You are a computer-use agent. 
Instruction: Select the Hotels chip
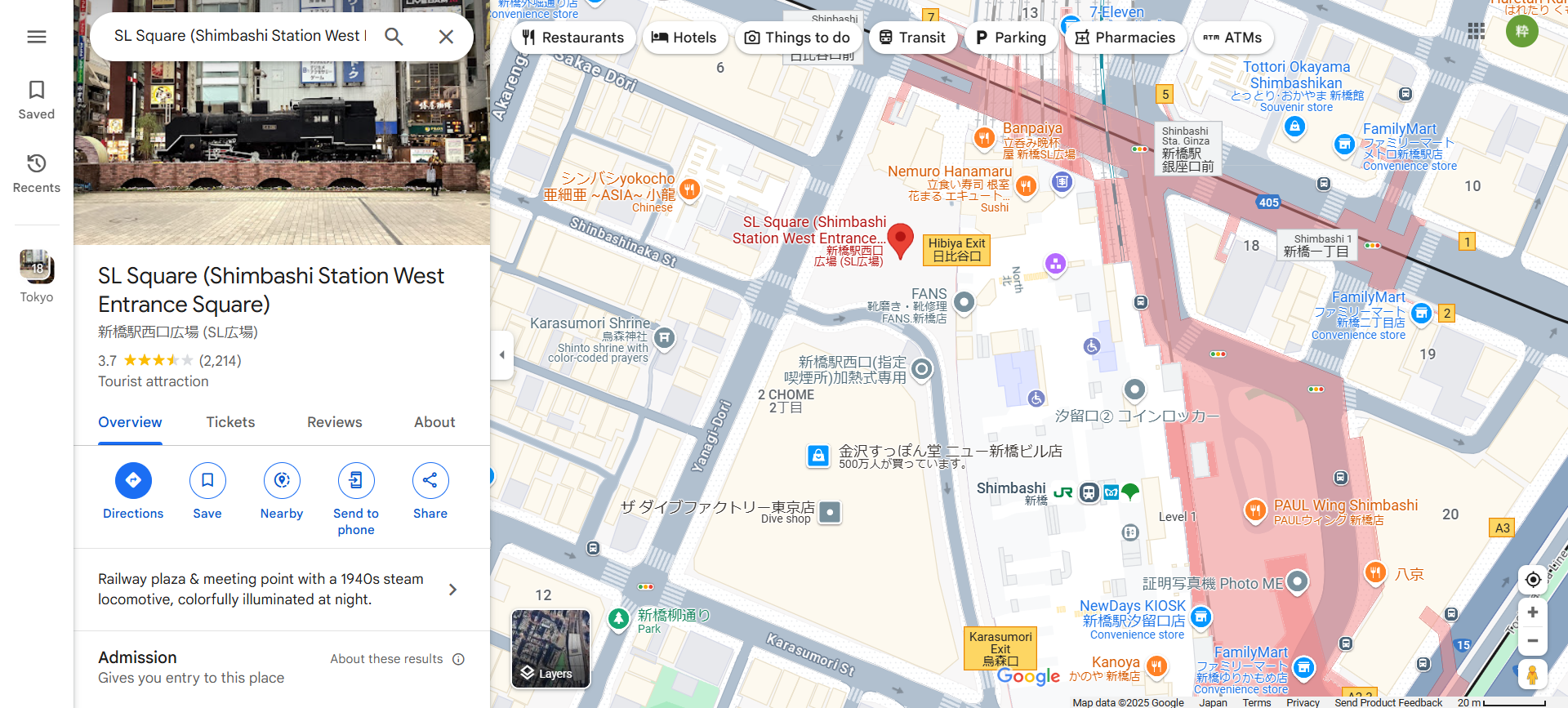pos(684,38)
